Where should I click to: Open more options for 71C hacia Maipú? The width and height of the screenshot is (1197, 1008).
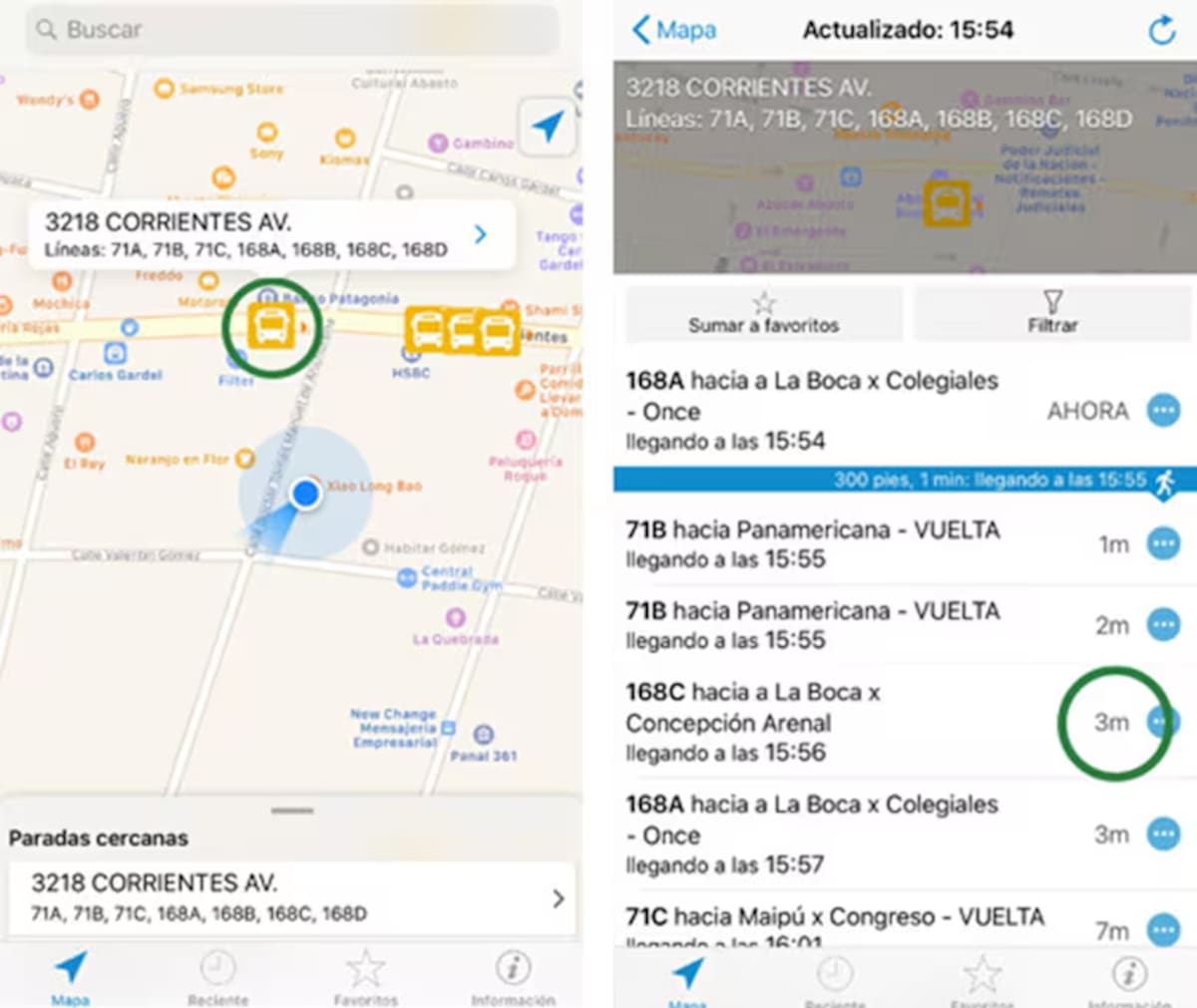click(x=1163, y=929)
